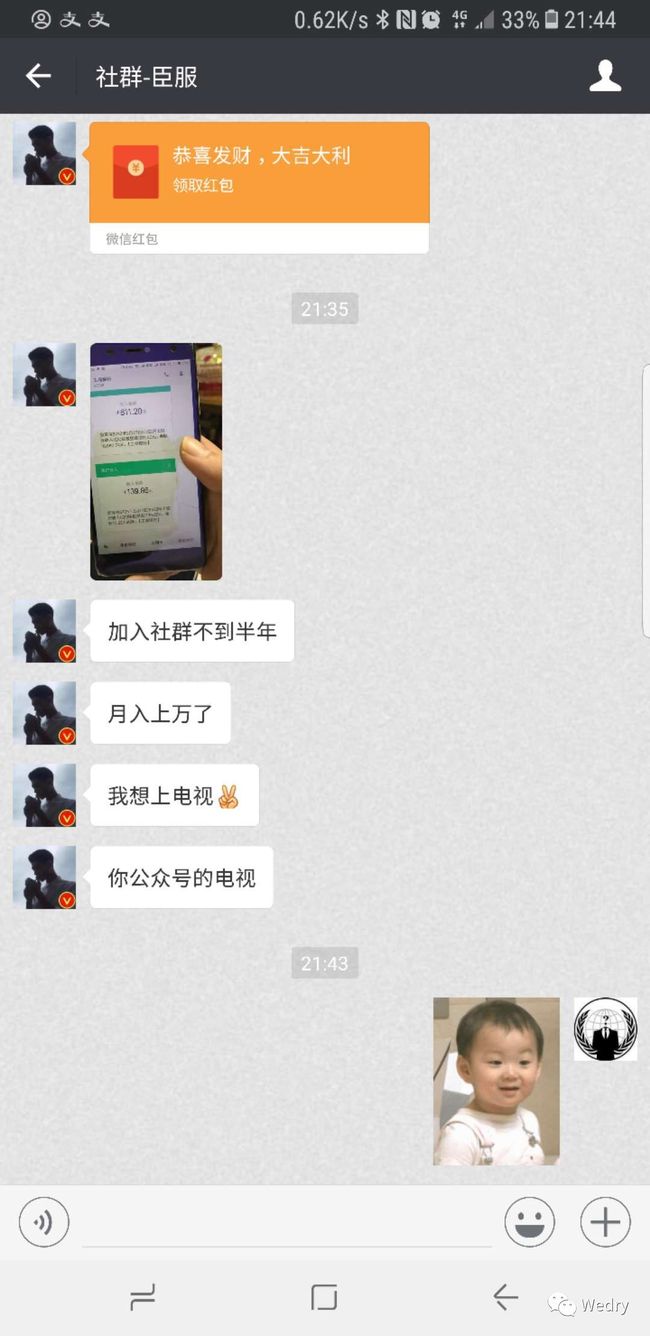Open the system recent apps view
This screenshot has height=1336, width=650.
point(143,1298)
